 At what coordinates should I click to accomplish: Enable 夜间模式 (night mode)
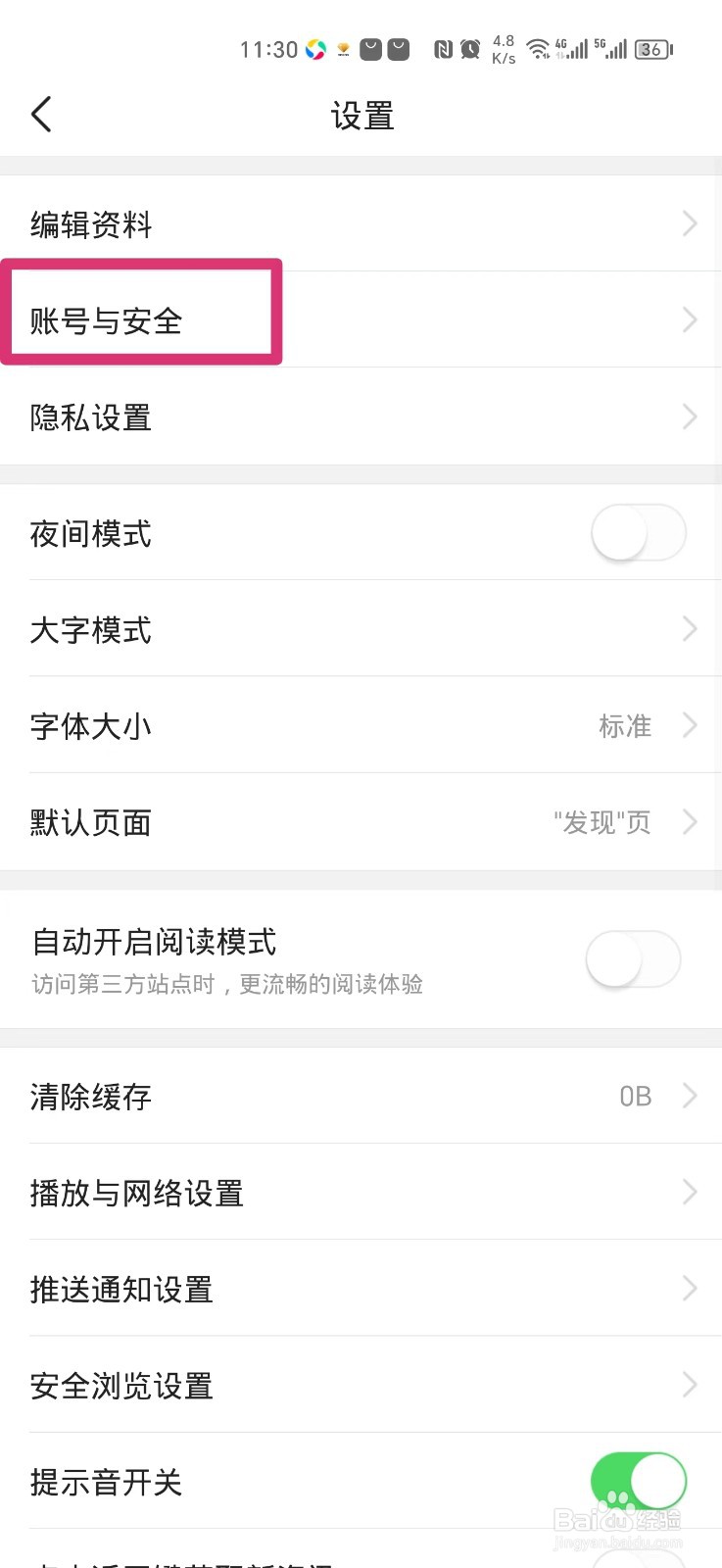[x=638, y=533]
